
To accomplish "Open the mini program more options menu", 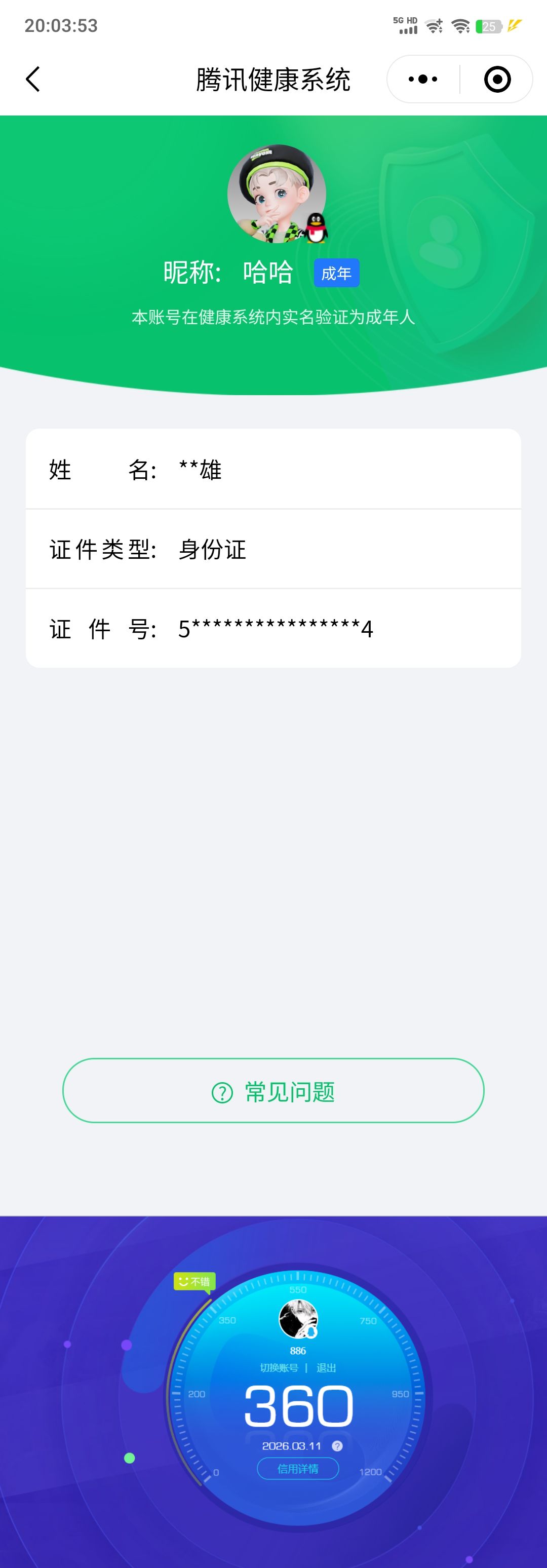I will pos(422,79).
